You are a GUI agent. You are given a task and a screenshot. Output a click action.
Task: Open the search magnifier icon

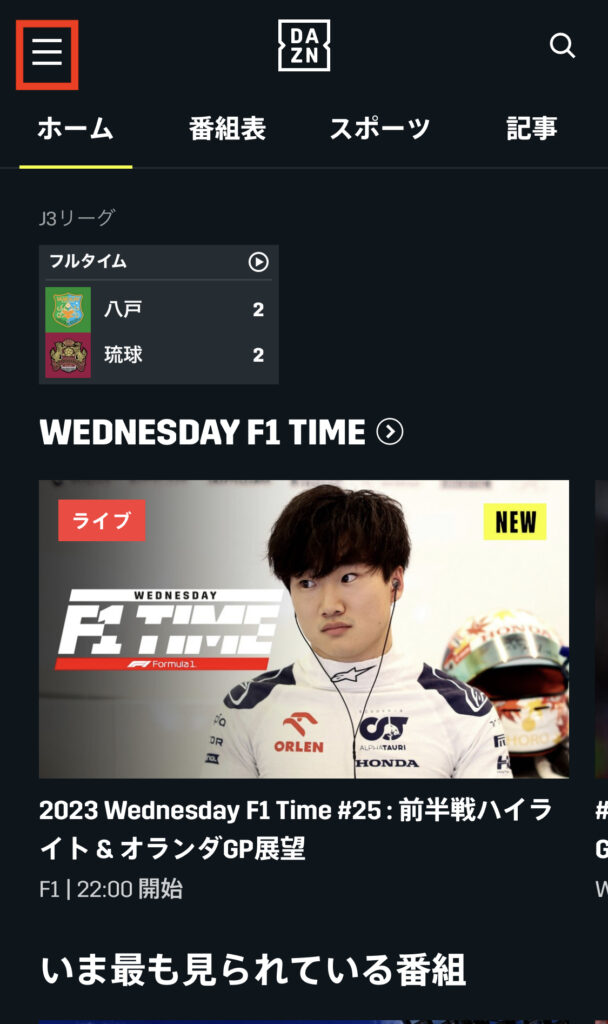(562, 46)
